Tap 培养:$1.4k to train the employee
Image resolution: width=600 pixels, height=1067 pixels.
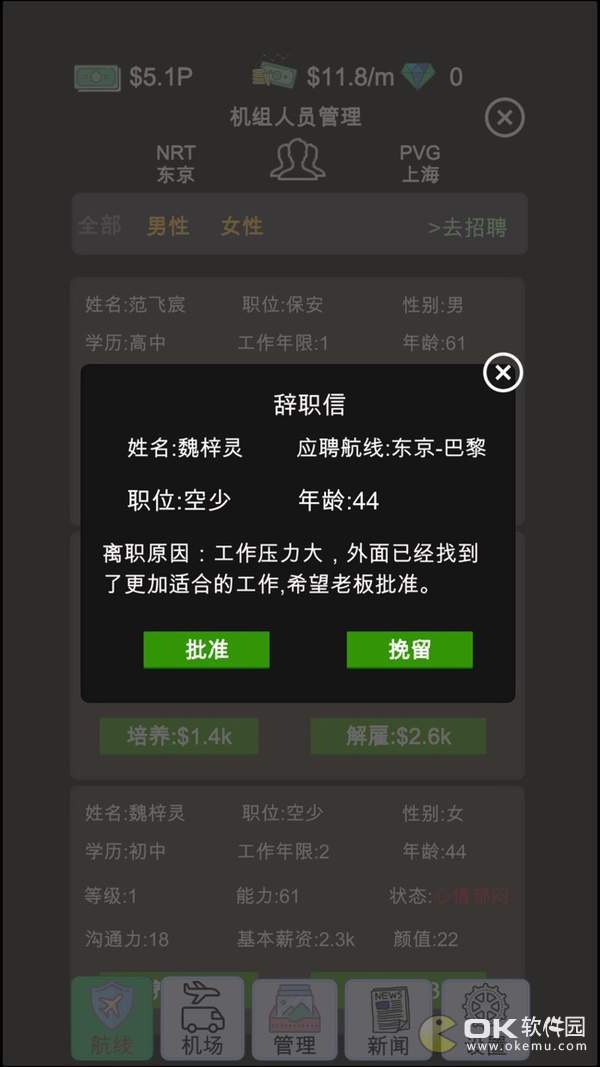pyautogui.click(x=179, y=737)
